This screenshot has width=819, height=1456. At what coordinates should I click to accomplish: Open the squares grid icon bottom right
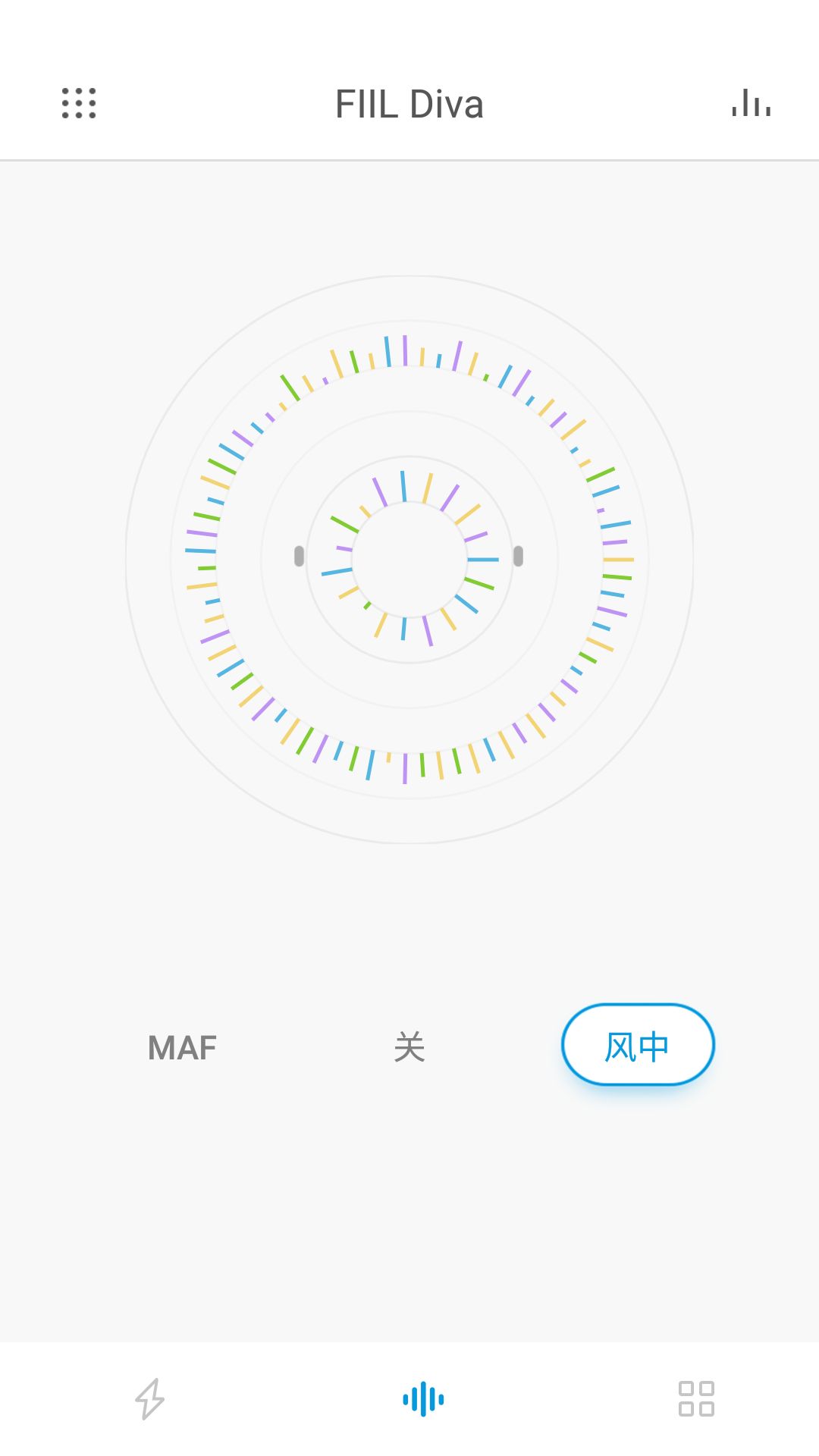point(698,1399)
